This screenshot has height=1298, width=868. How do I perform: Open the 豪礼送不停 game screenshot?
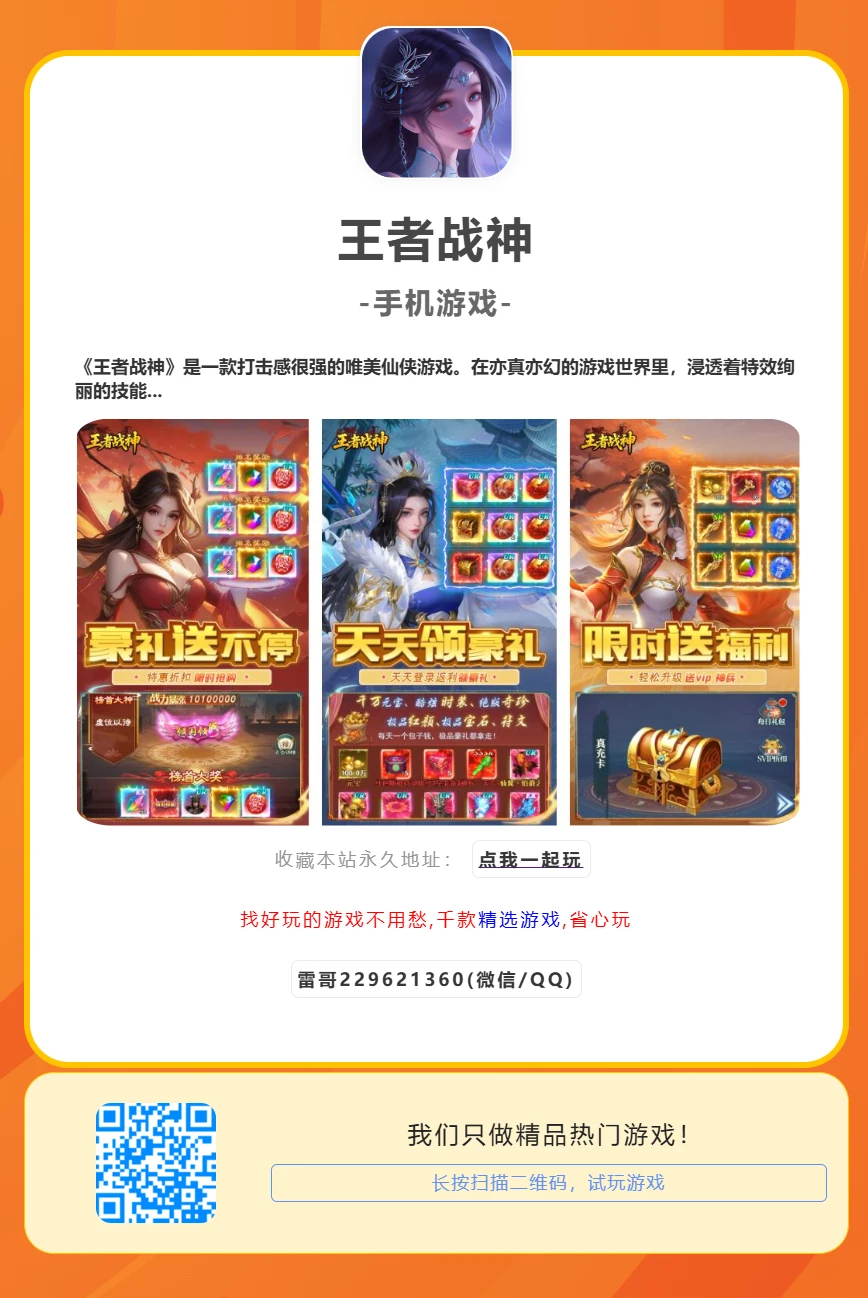click(193, 622)
